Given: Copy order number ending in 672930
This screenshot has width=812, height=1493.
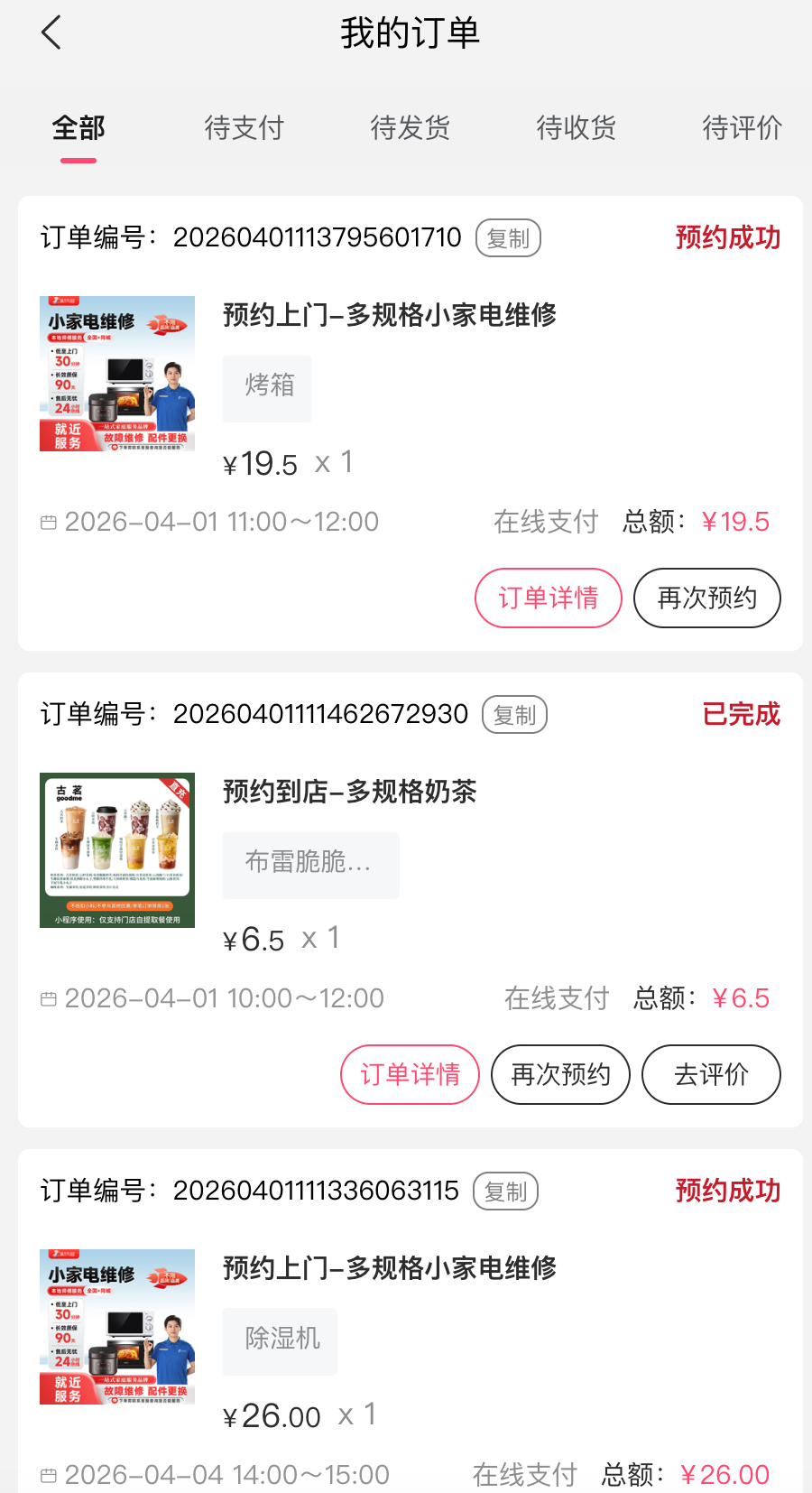Looking at the screenshot, I should (x=514, y=715).
